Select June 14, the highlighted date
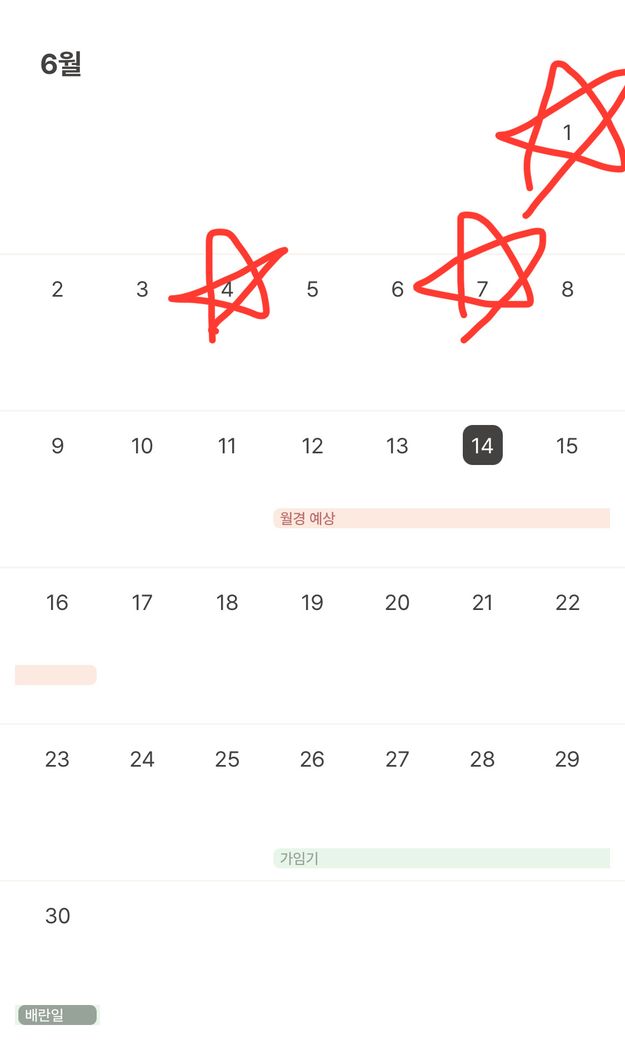This screenshot has height=1040, width=625. [x=482, y=446]
